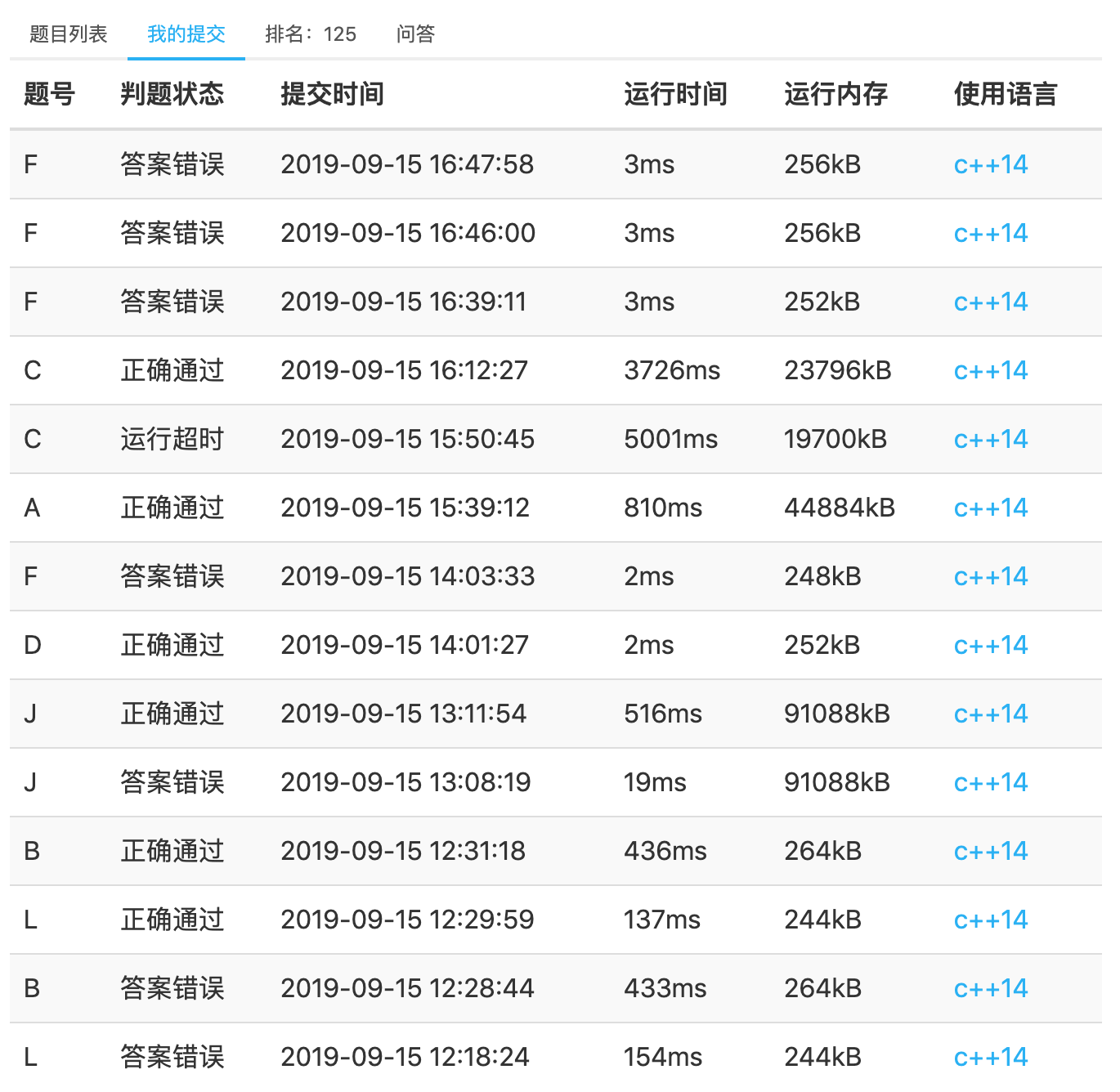Switch to the 题目列表 tab
1120x1092 pixels.
click(x=69, y=34)
